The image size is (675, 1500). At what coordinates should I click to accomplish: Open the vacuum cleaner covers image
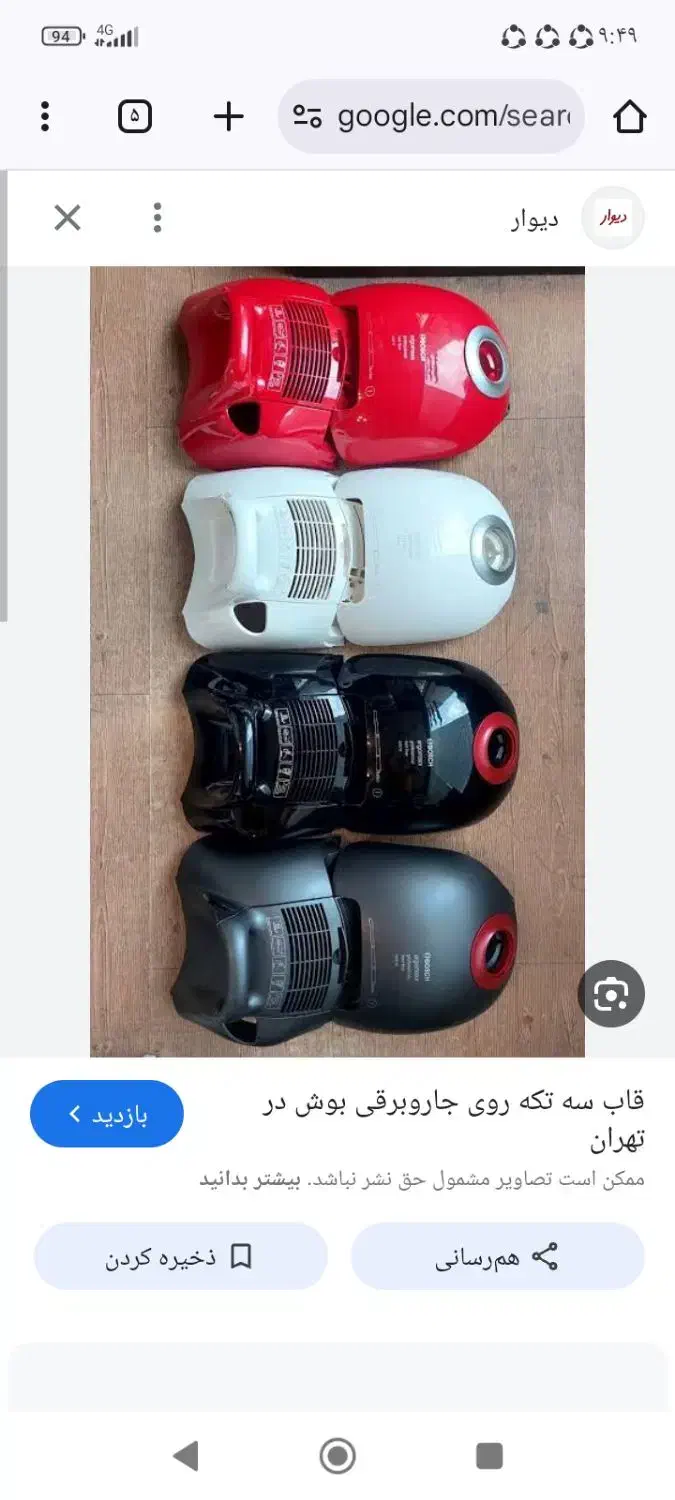pyautogui.click(x=337, y=661)
